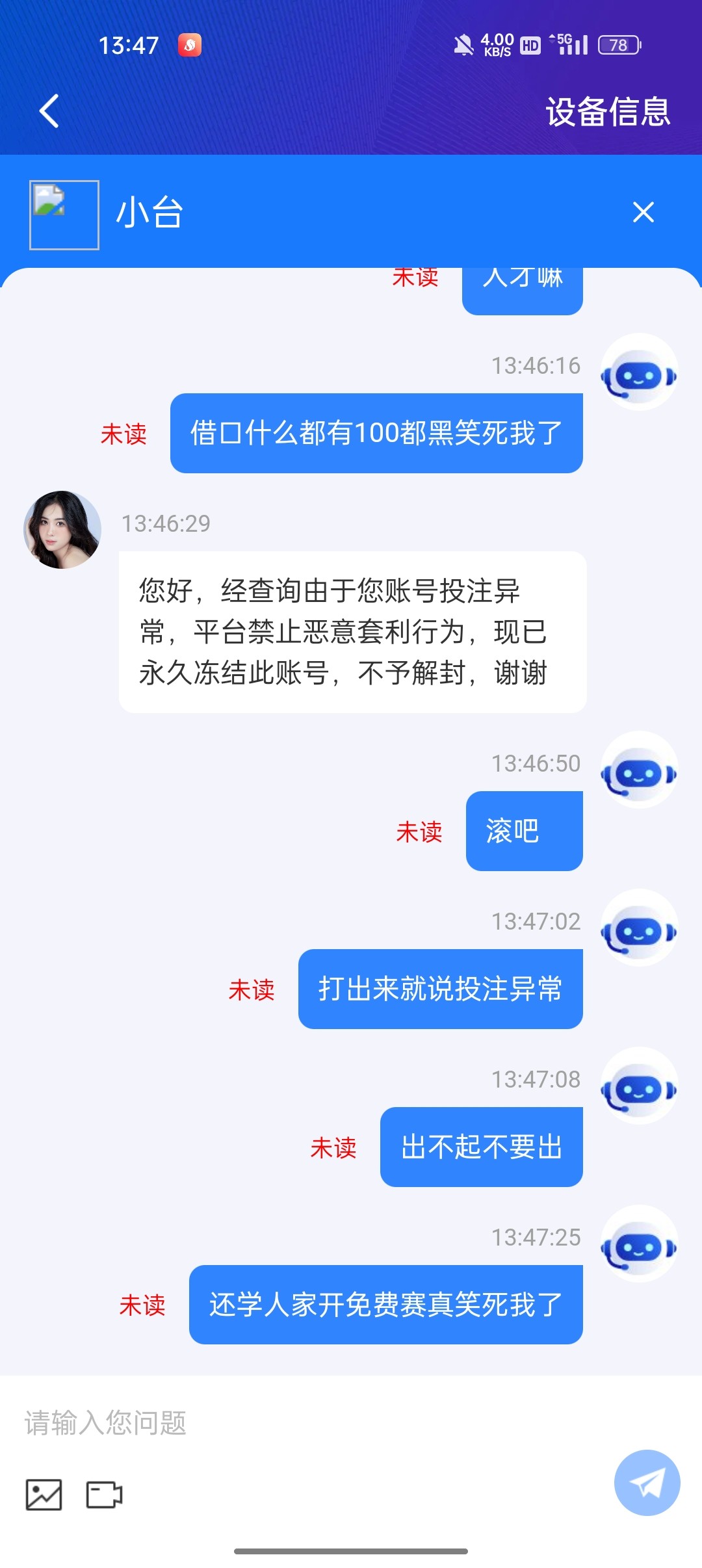This screenshot has width=702, height=1568.
Task: Attach a picture from the gallery icon
Action: click(44, 1495)
